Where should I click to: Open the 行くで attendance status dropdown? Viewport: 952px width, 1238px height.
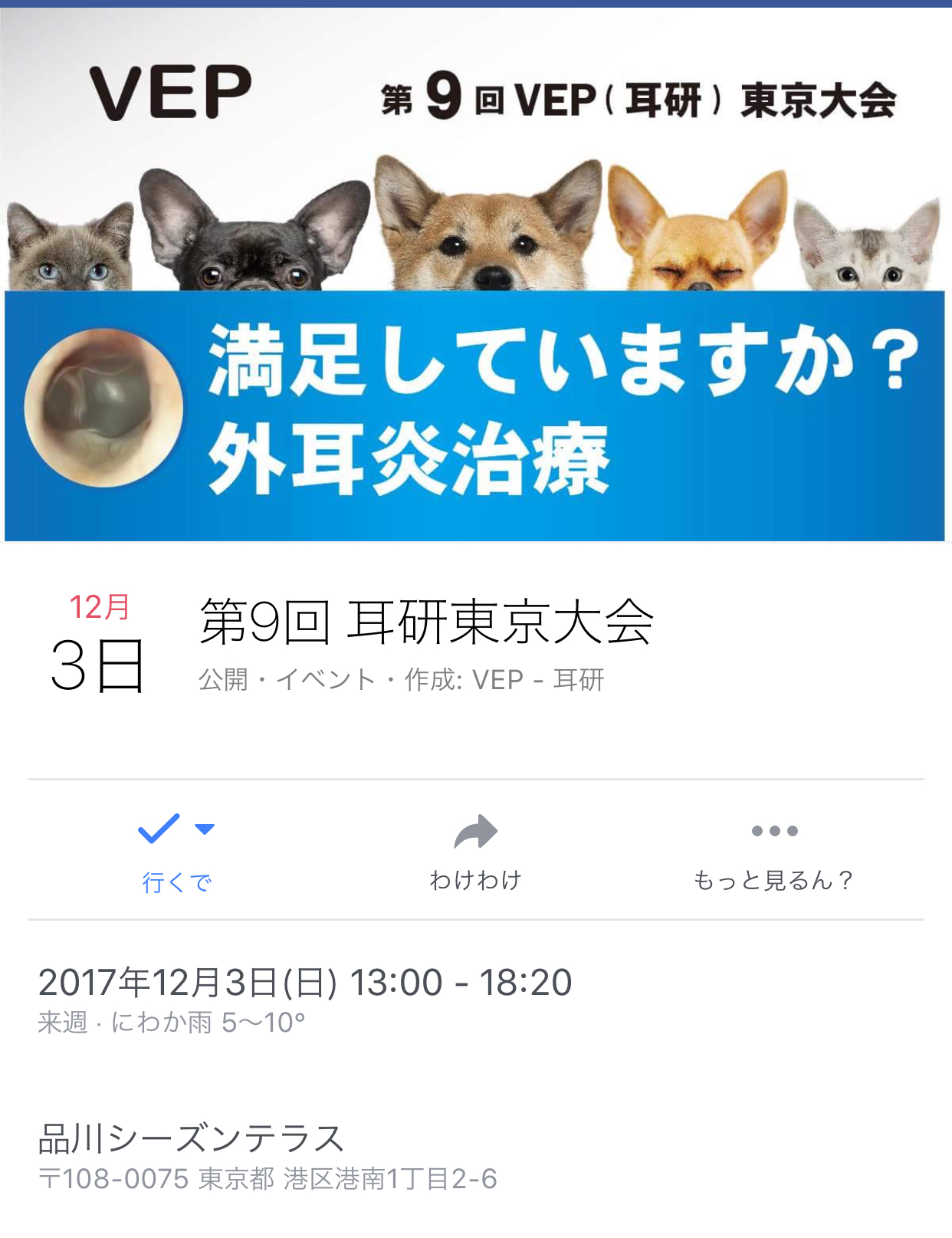[x=176, y=849]
